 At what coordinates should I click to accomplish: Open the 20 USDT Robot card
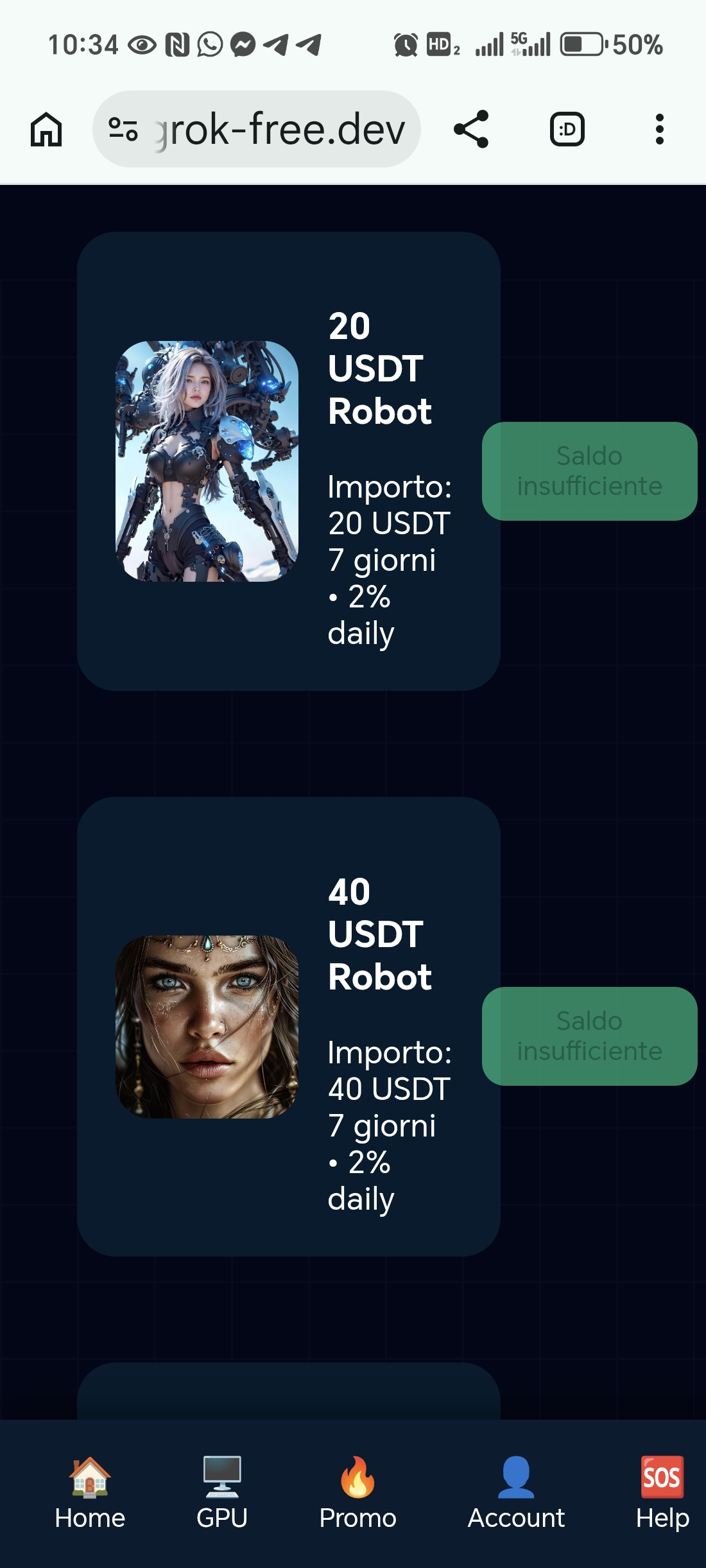click(x=289, y=461)
